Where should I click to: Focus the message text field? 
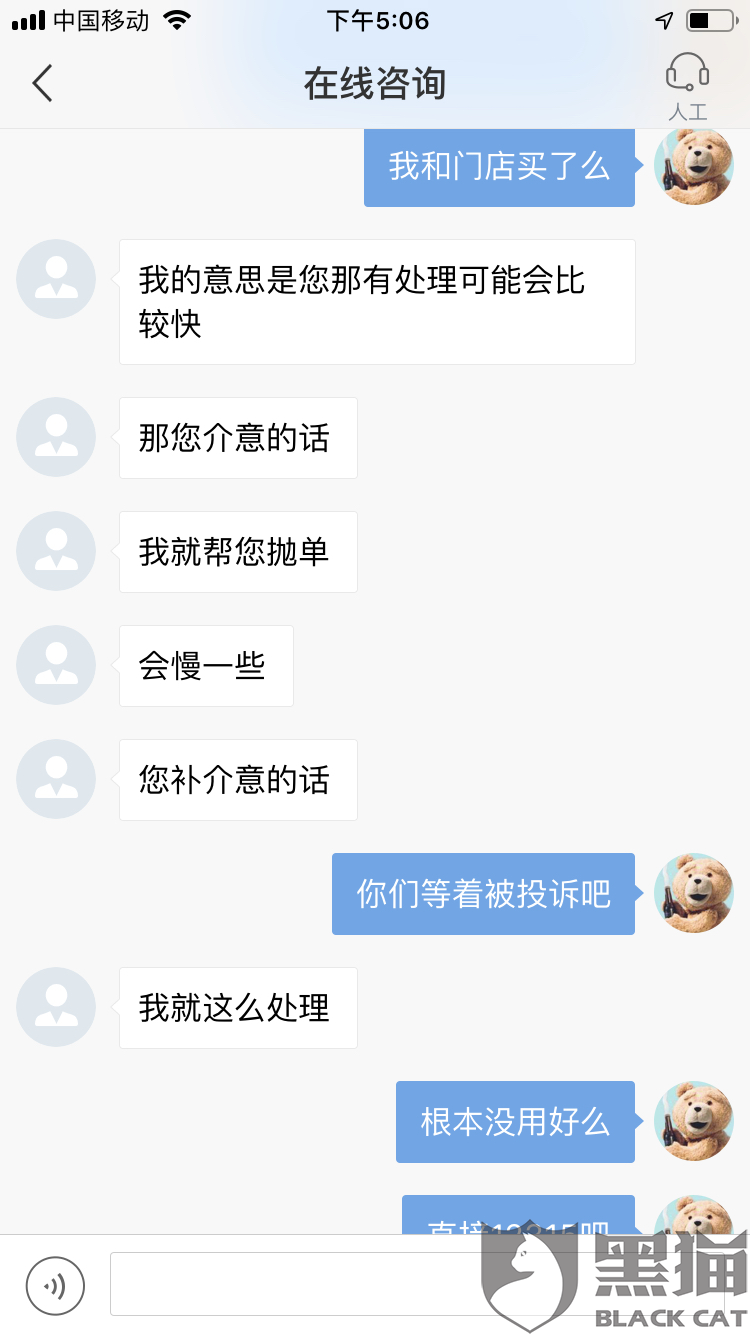click(x=417, y=1284)
